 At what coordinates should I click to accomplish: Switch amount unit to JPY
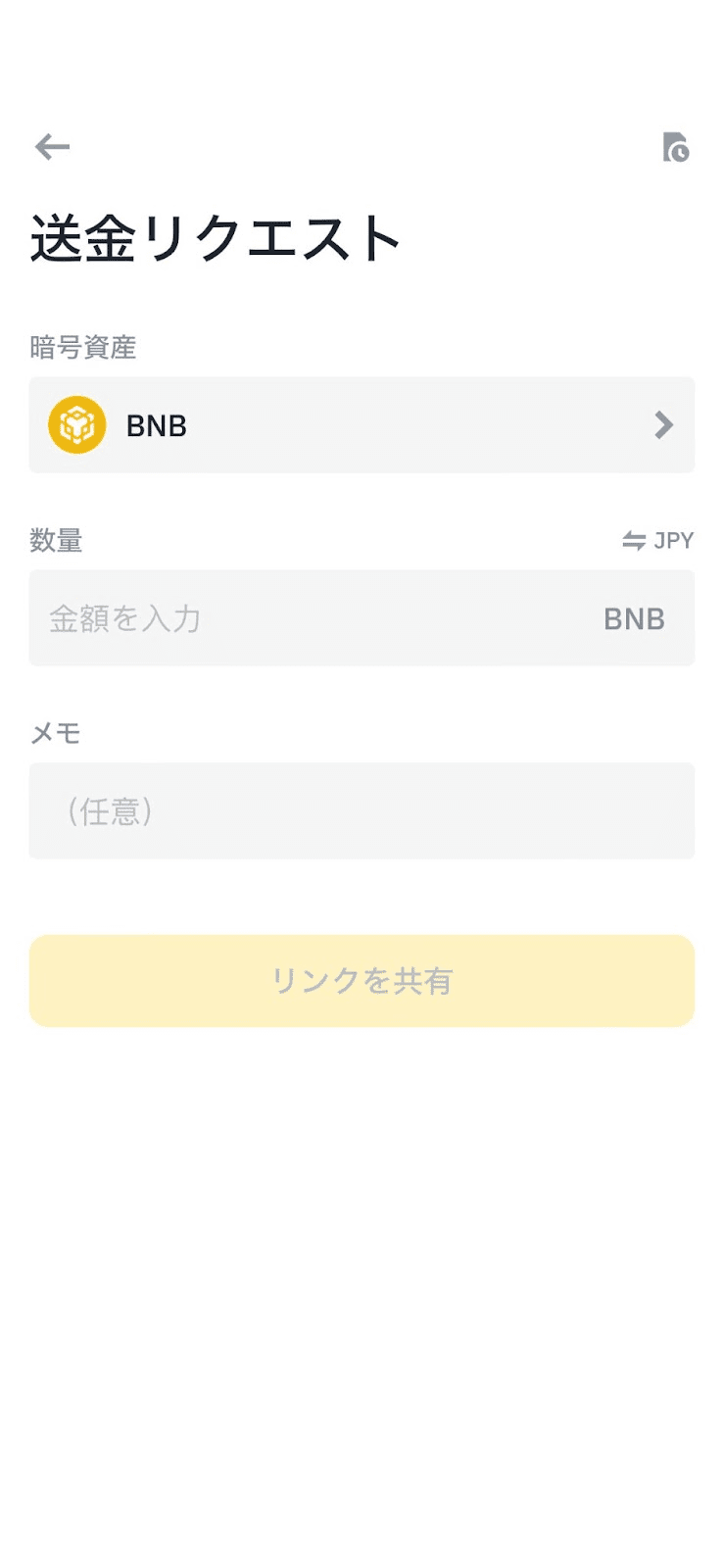tap(658, 540)
